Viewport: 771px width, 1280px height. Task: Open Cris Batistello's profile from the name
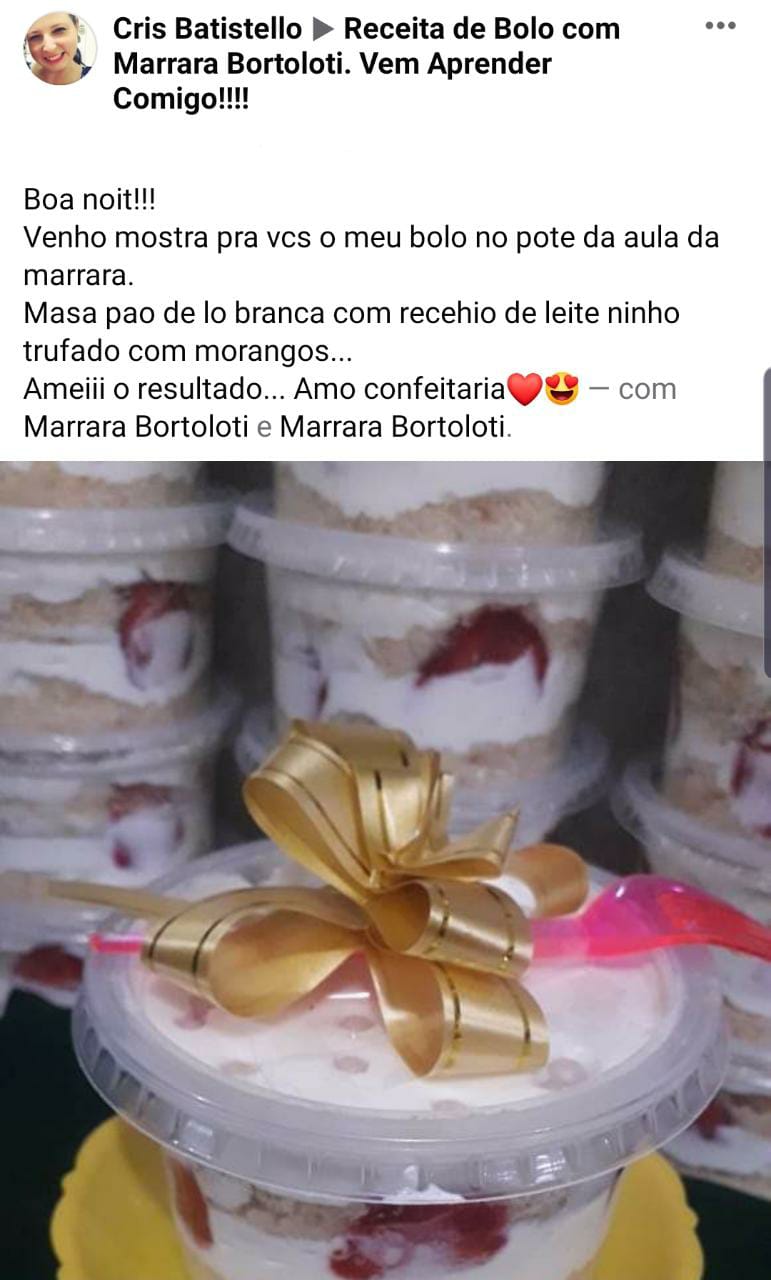(x=207, y=29)
